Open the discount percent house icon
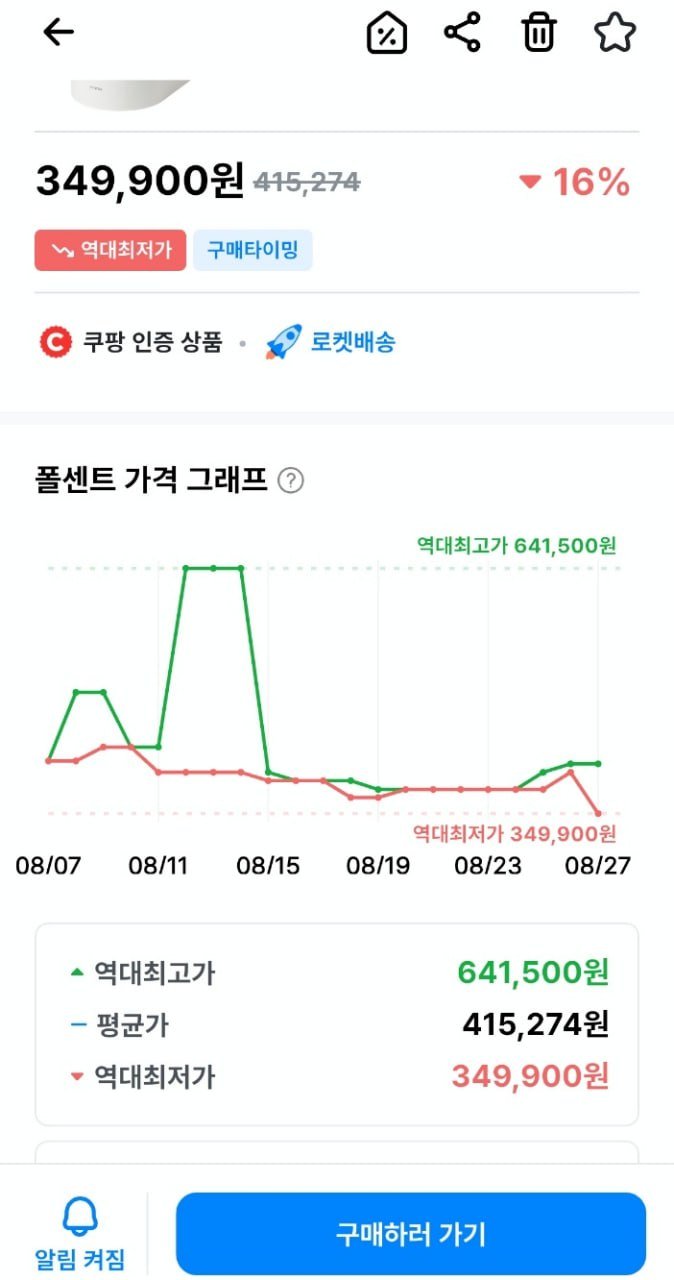The image size is (674, 1280). pyautogui.click(x=387, y=33)
